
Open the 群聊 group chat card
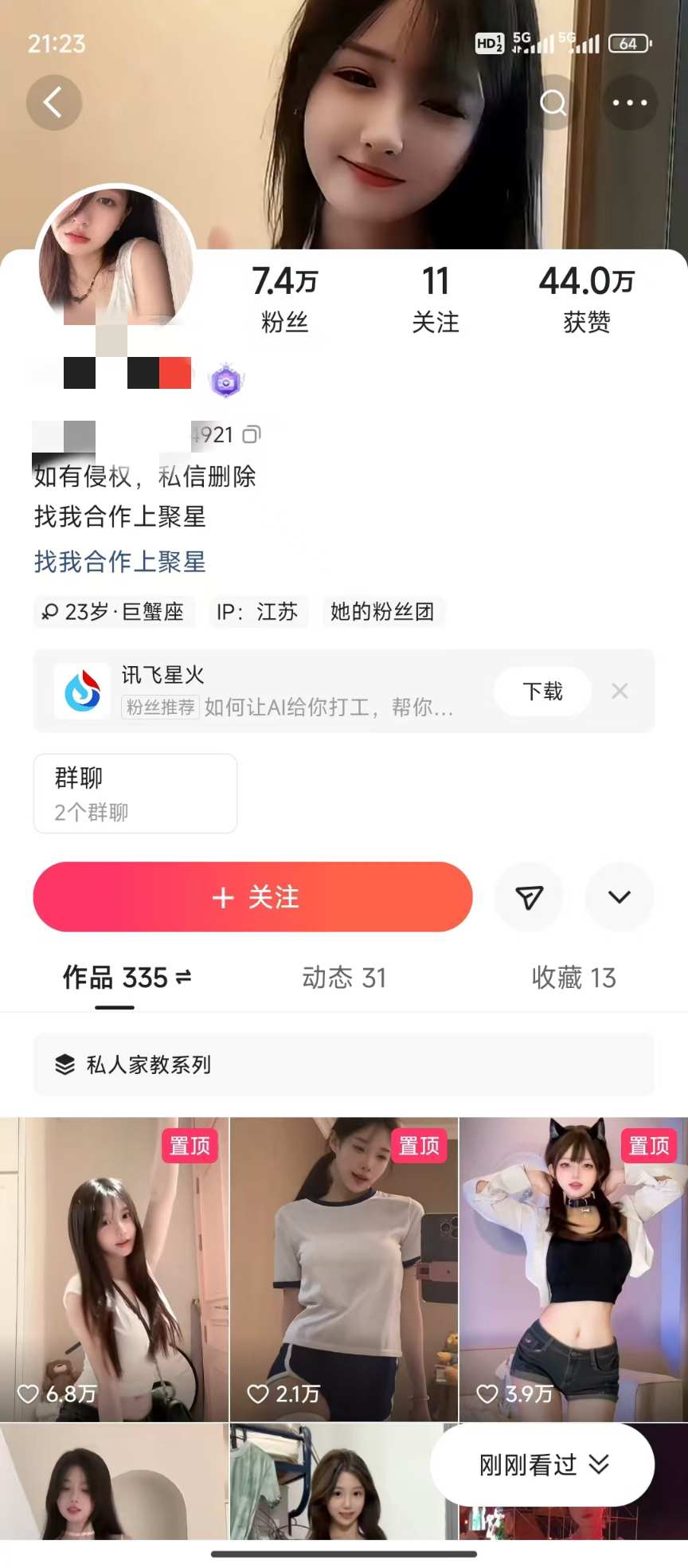coord(135,793)
